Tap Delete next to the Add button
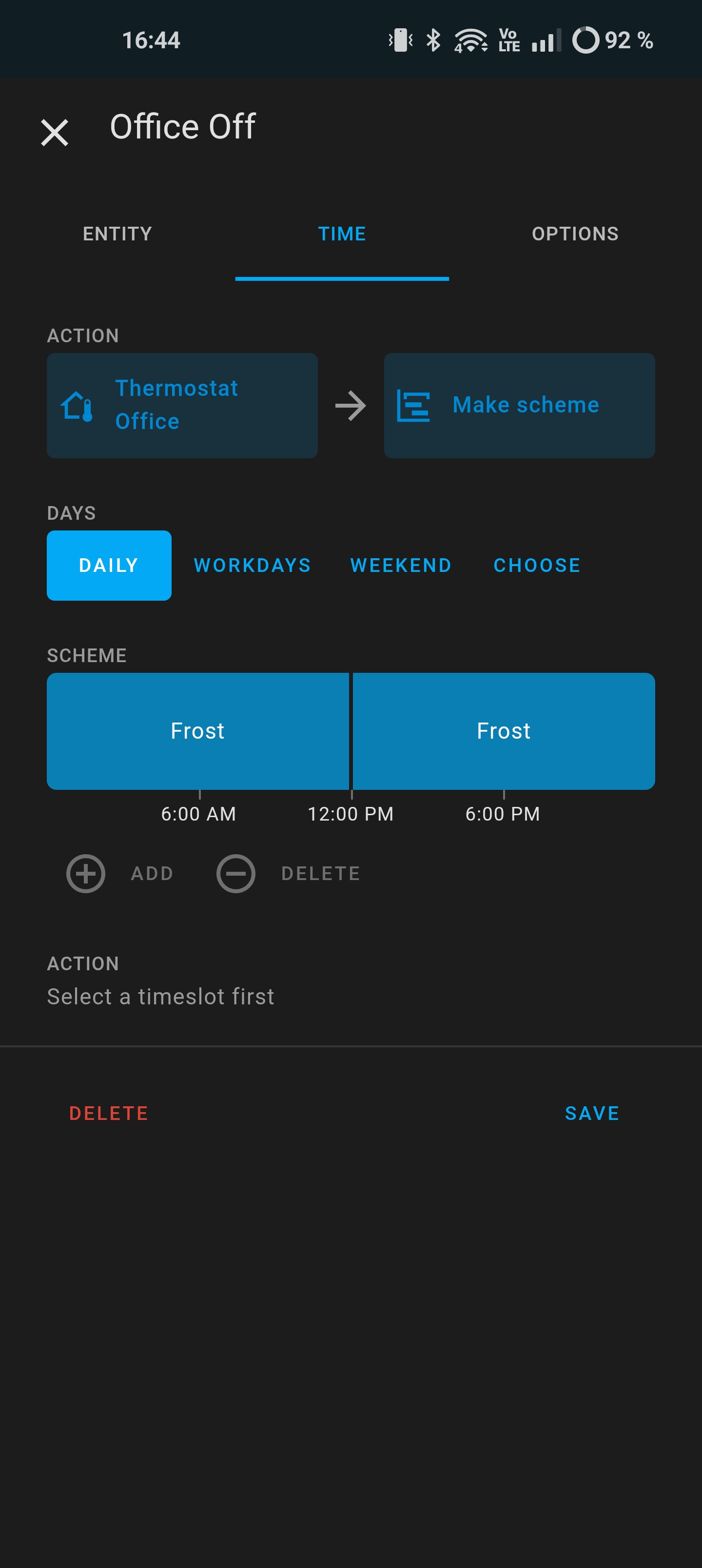This screenshot has height=1568, width=702. 289,874
